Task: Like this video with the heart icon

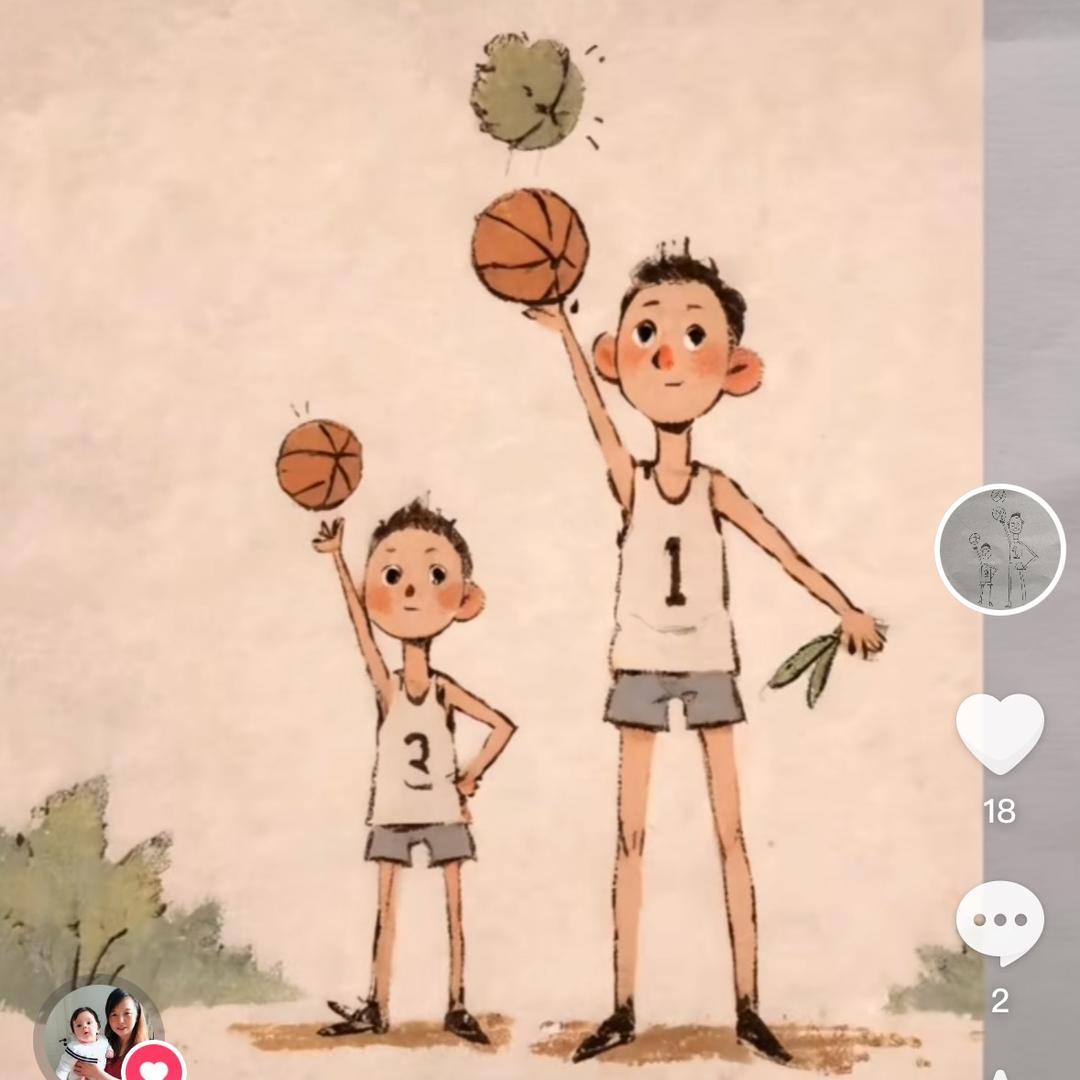Action: [x=999, y=732]
